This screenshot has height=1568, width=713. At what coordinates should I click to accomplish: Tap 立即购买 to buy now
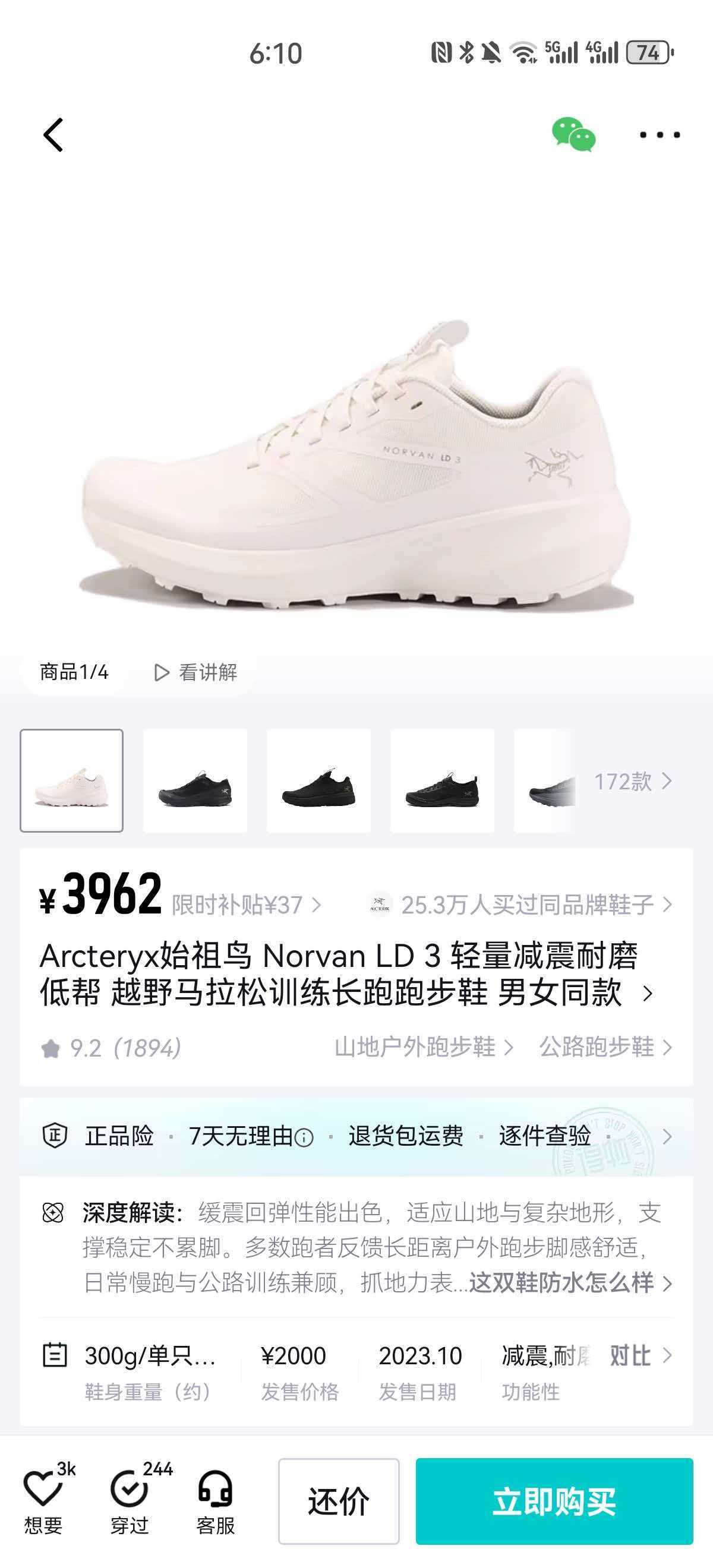[x=554, y=1501]
